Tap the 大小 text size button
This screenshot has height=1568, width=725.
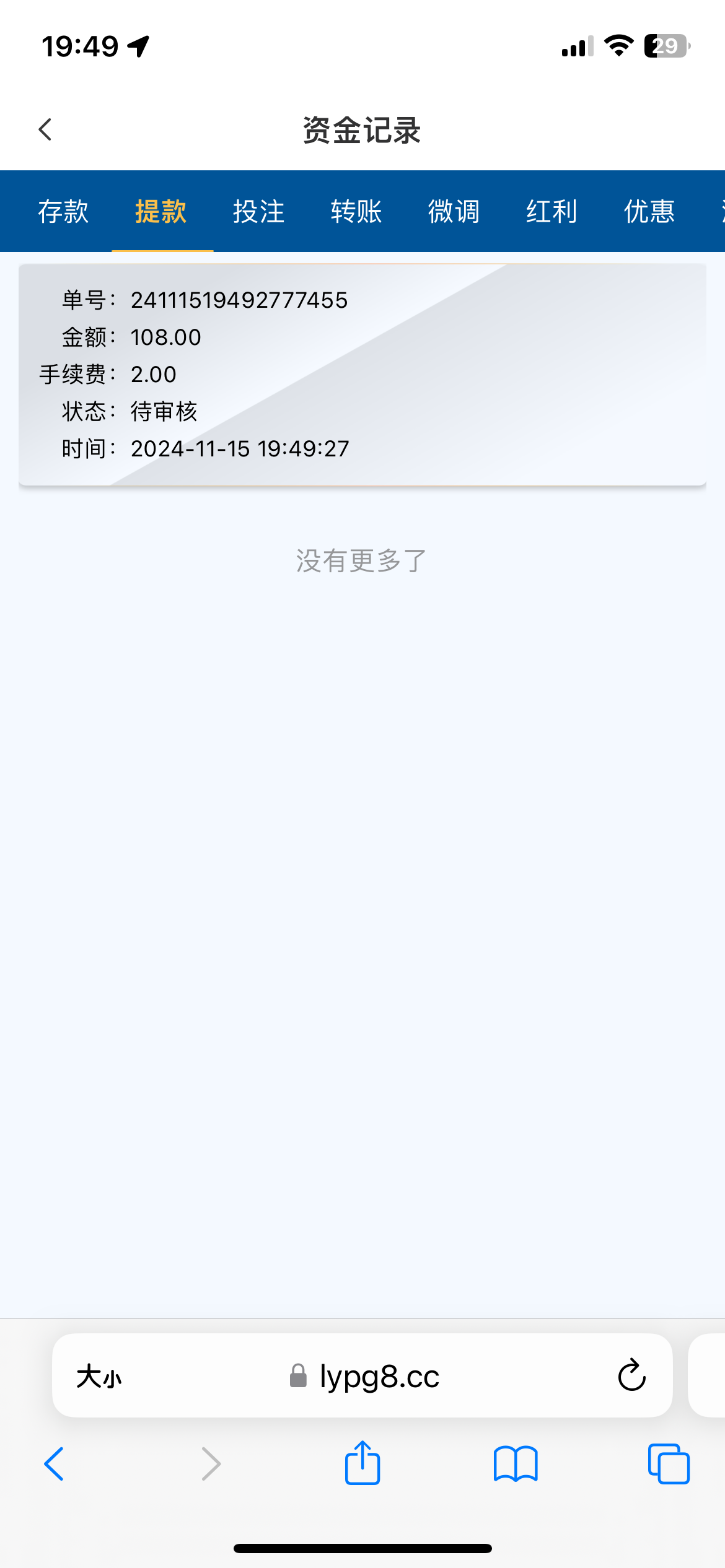pos(99,1377)
